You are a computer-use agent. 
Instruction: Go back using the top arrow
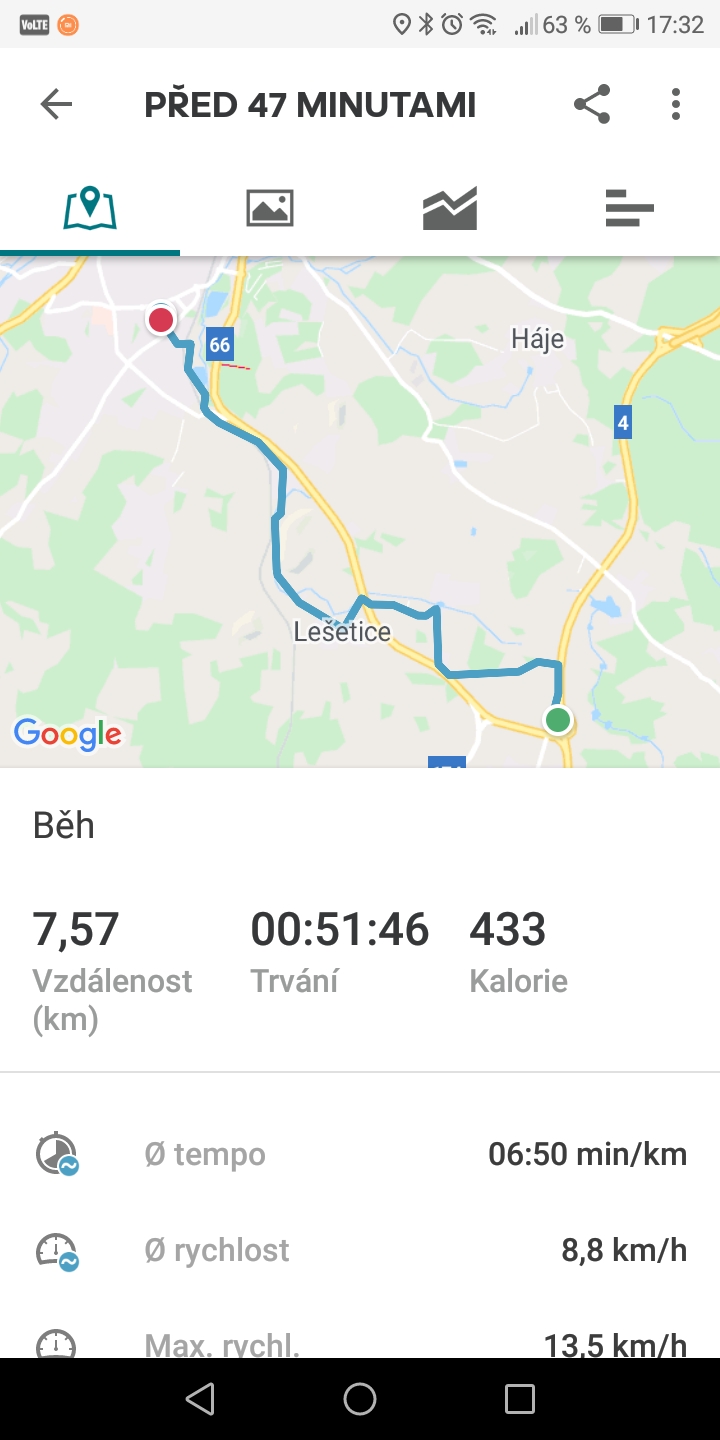point(56,104)
